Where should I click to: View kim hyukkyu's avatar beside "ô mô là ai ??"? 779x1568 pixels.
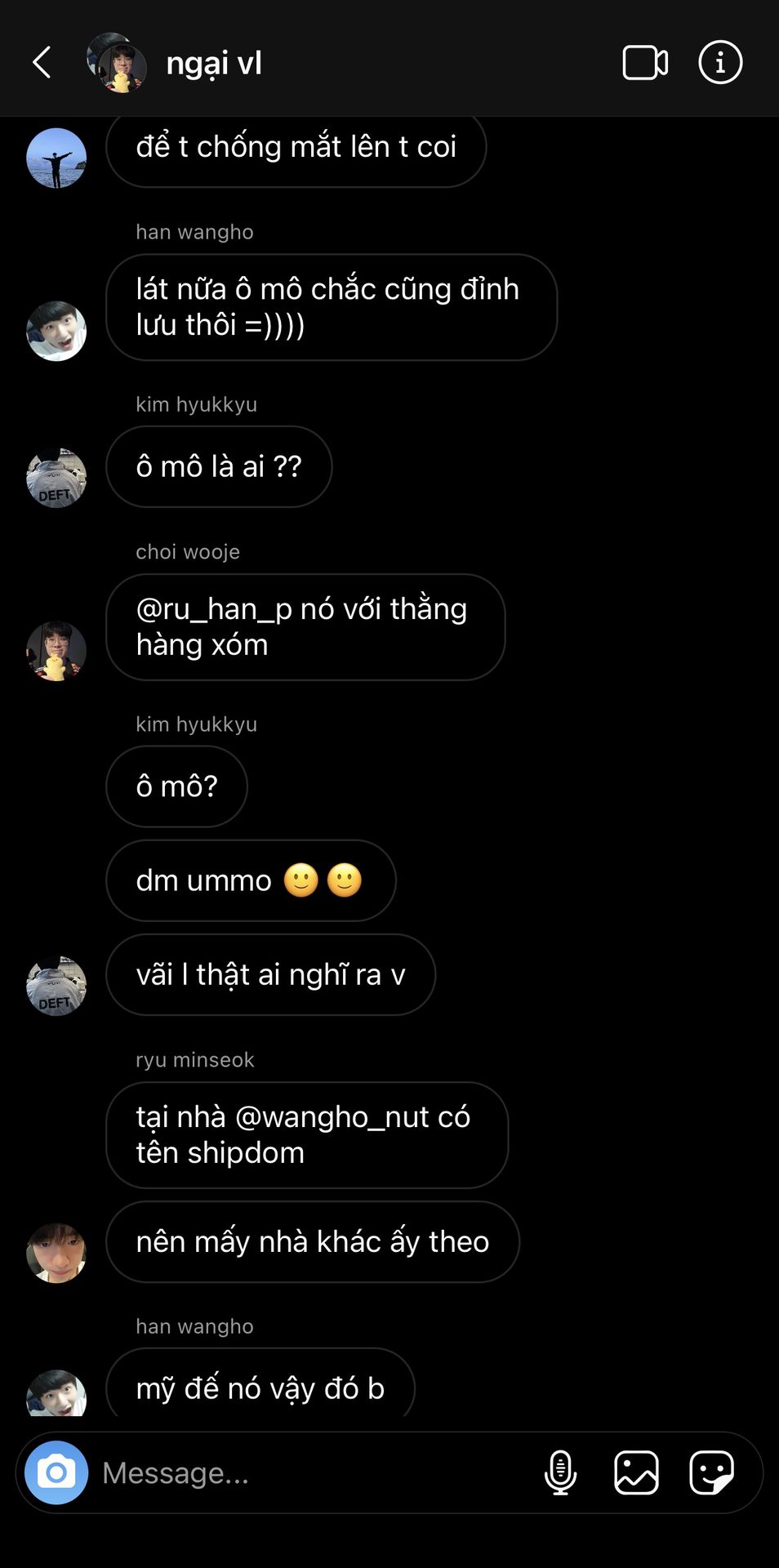coord(56,478)
